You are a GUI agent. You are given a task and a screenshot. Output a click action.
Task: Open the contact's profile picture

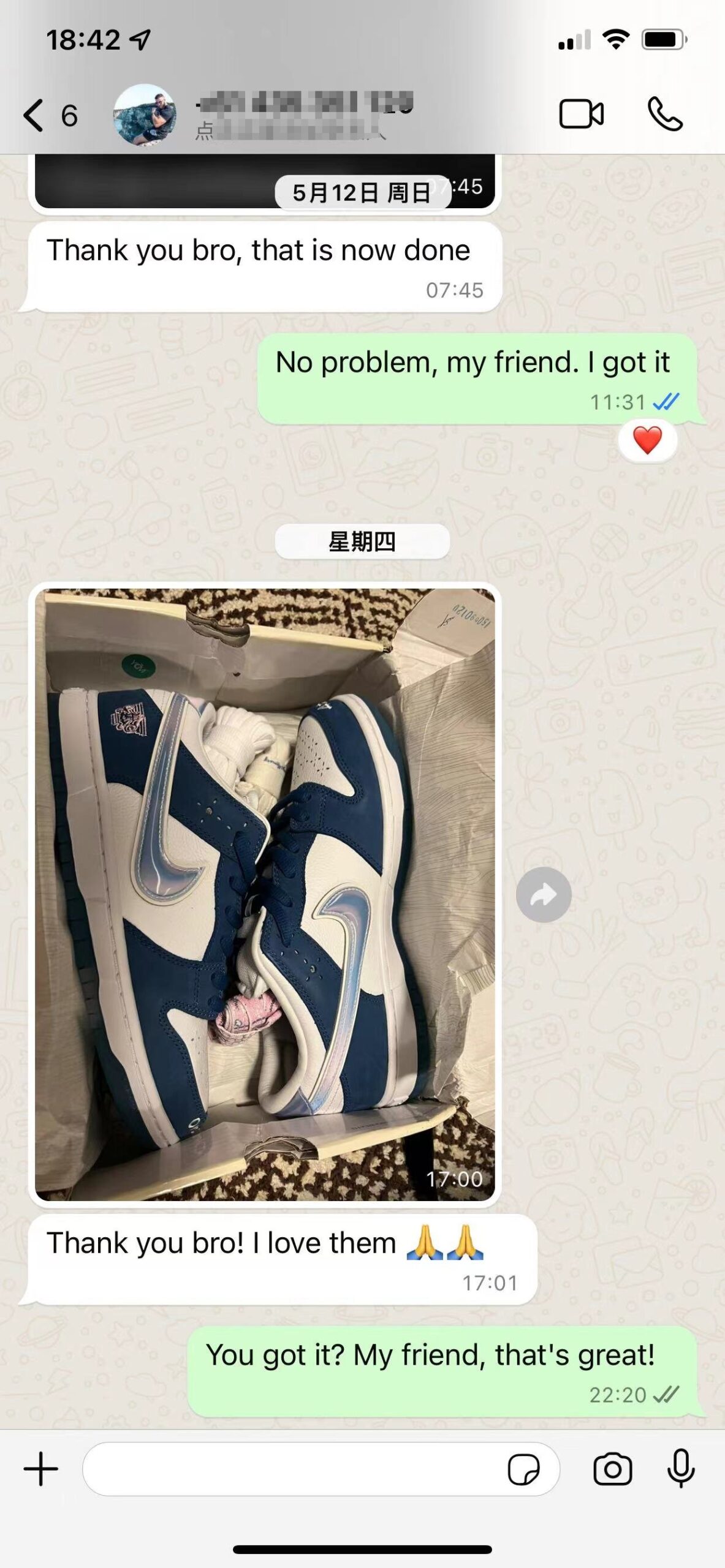point(145,115)
